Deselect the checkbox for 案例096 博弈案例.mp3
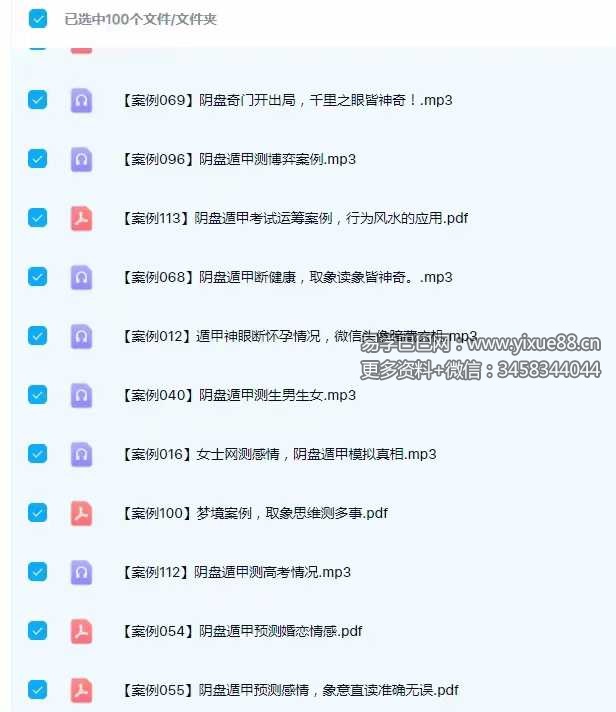This screenshot has height=712, width=616. coord(38,158)
